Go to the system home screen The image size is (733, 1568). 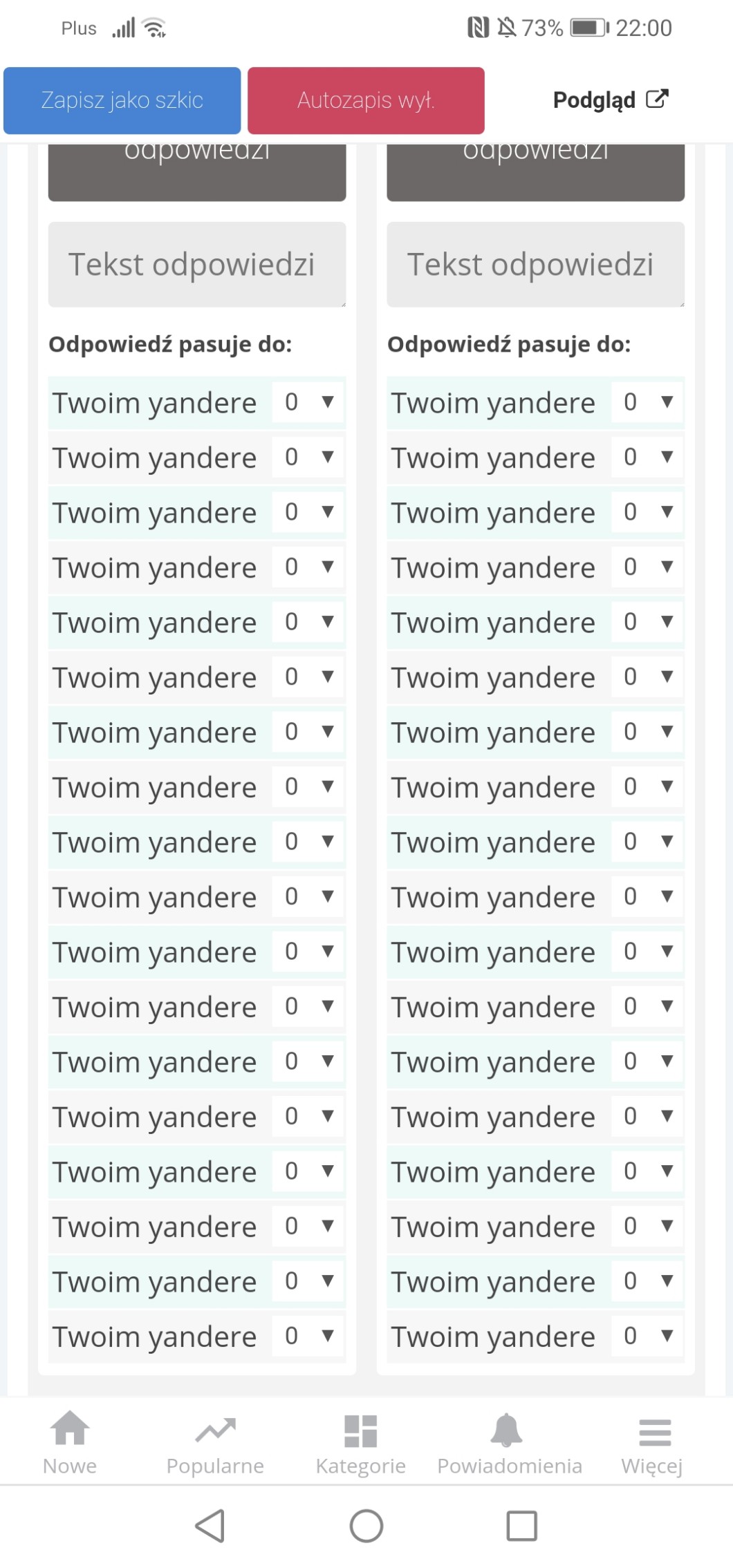(366, 1525)
